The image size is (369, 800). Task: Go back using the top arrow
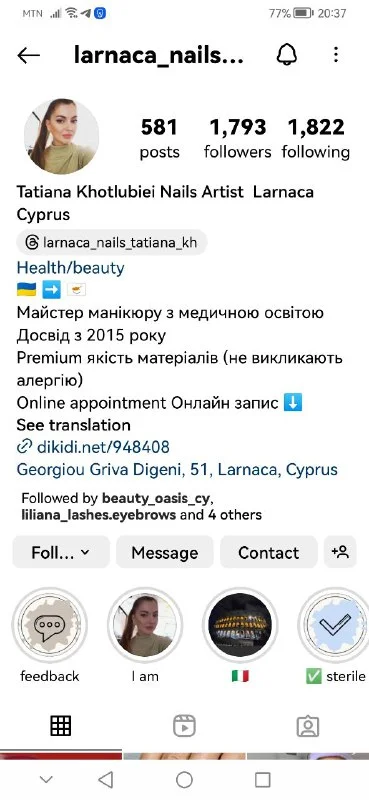pos(28,56)
